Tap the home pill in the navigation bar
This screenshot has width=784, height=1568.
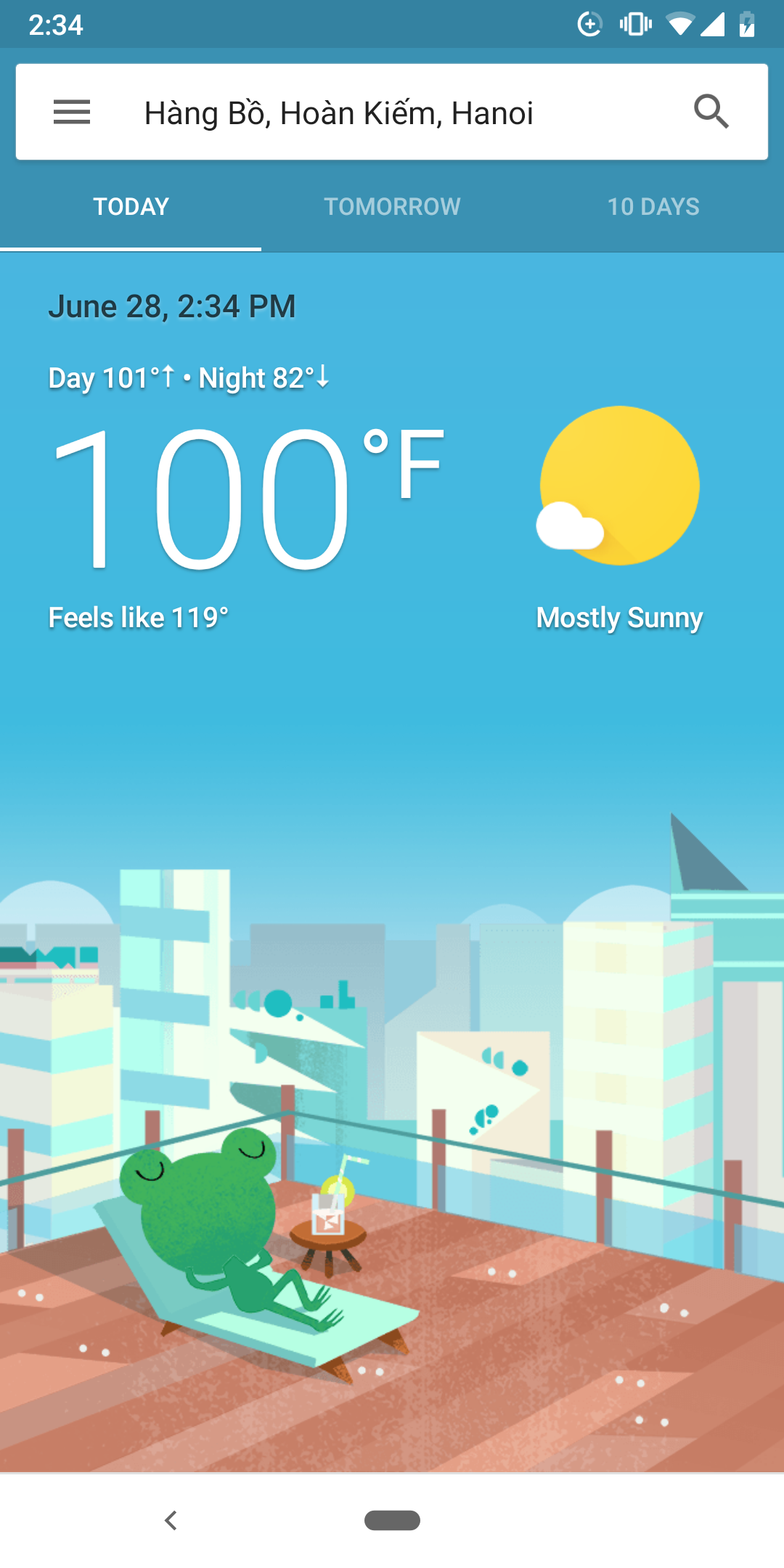pyautogui.click(x=392, y=1520)
